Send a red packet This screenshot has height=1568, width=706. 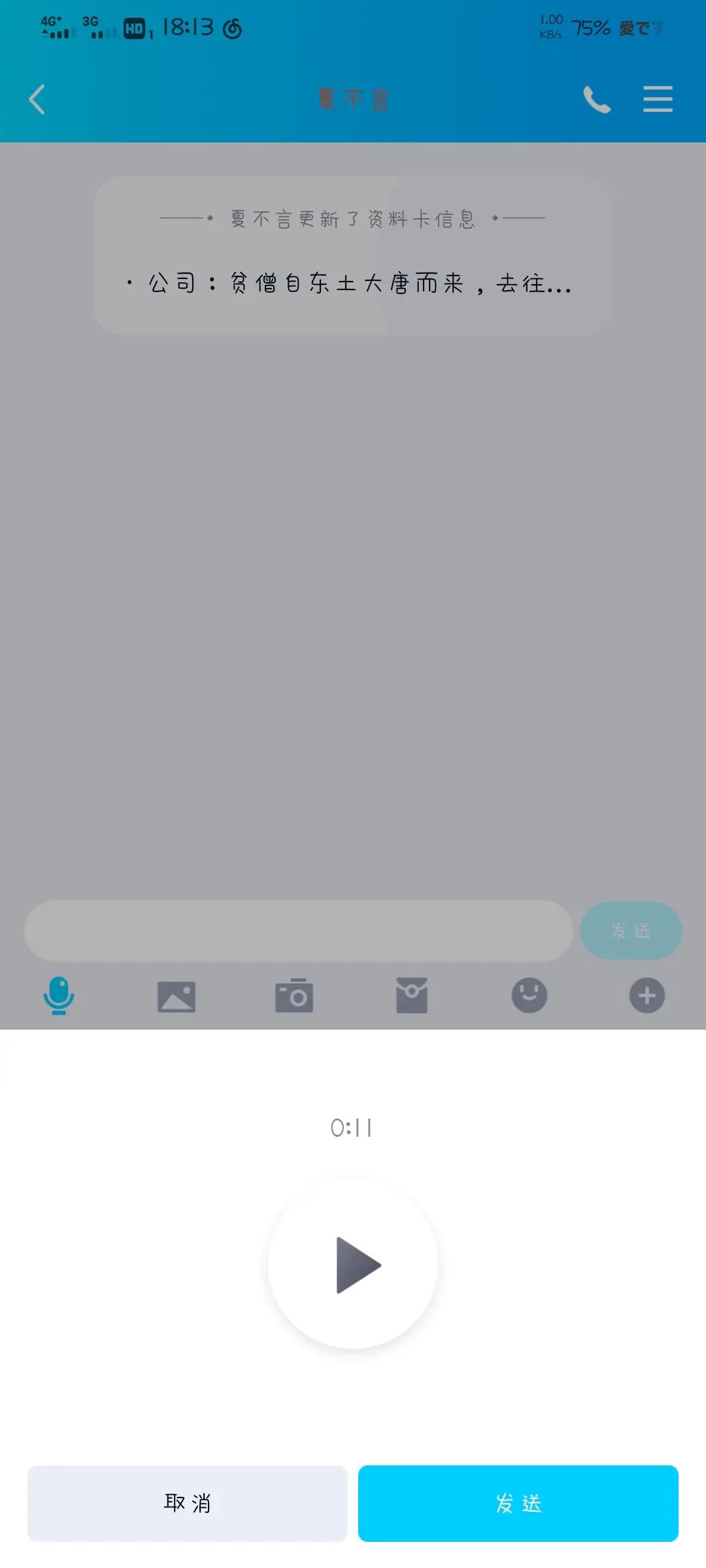tap(412, 996)
